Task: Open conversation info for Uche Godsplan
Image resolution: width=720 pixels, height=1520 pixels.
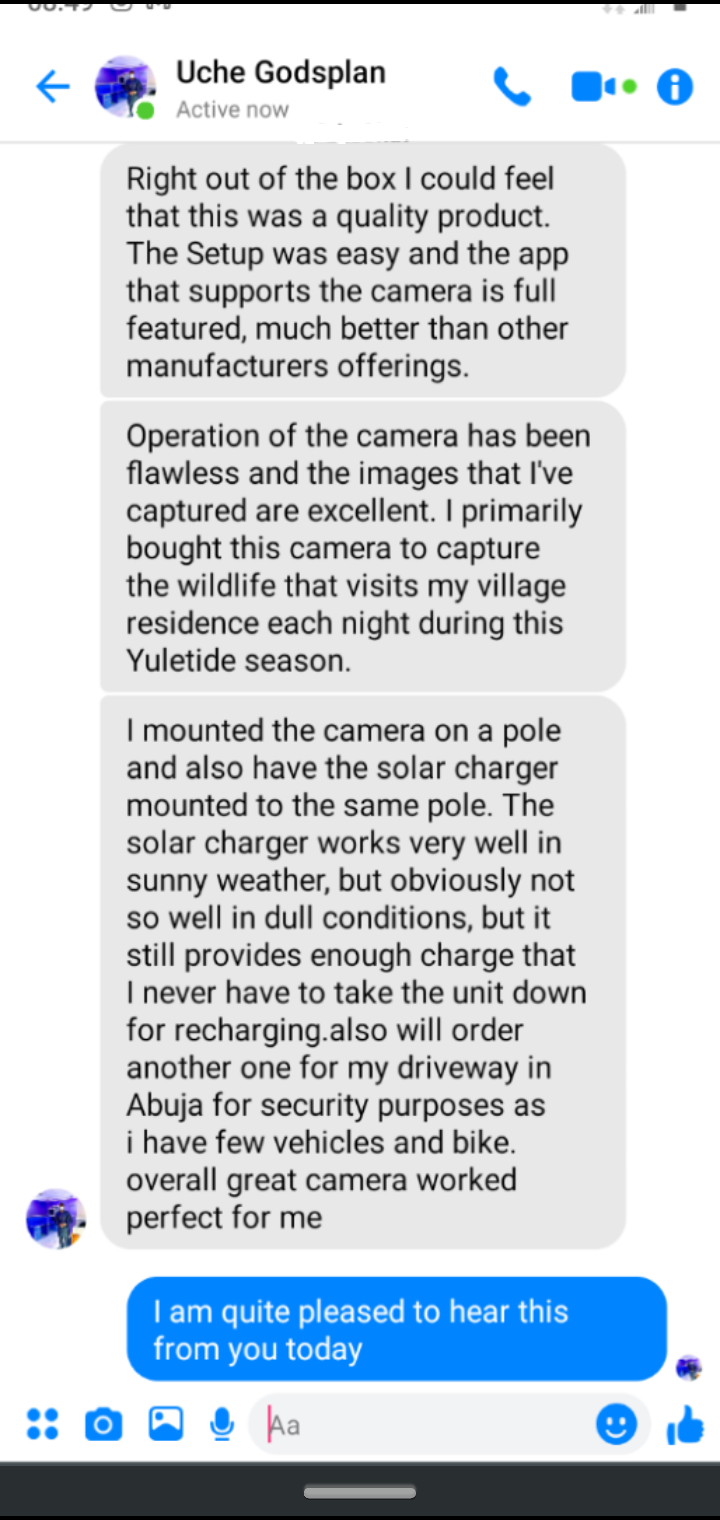Action: click(x=675, y=88)
